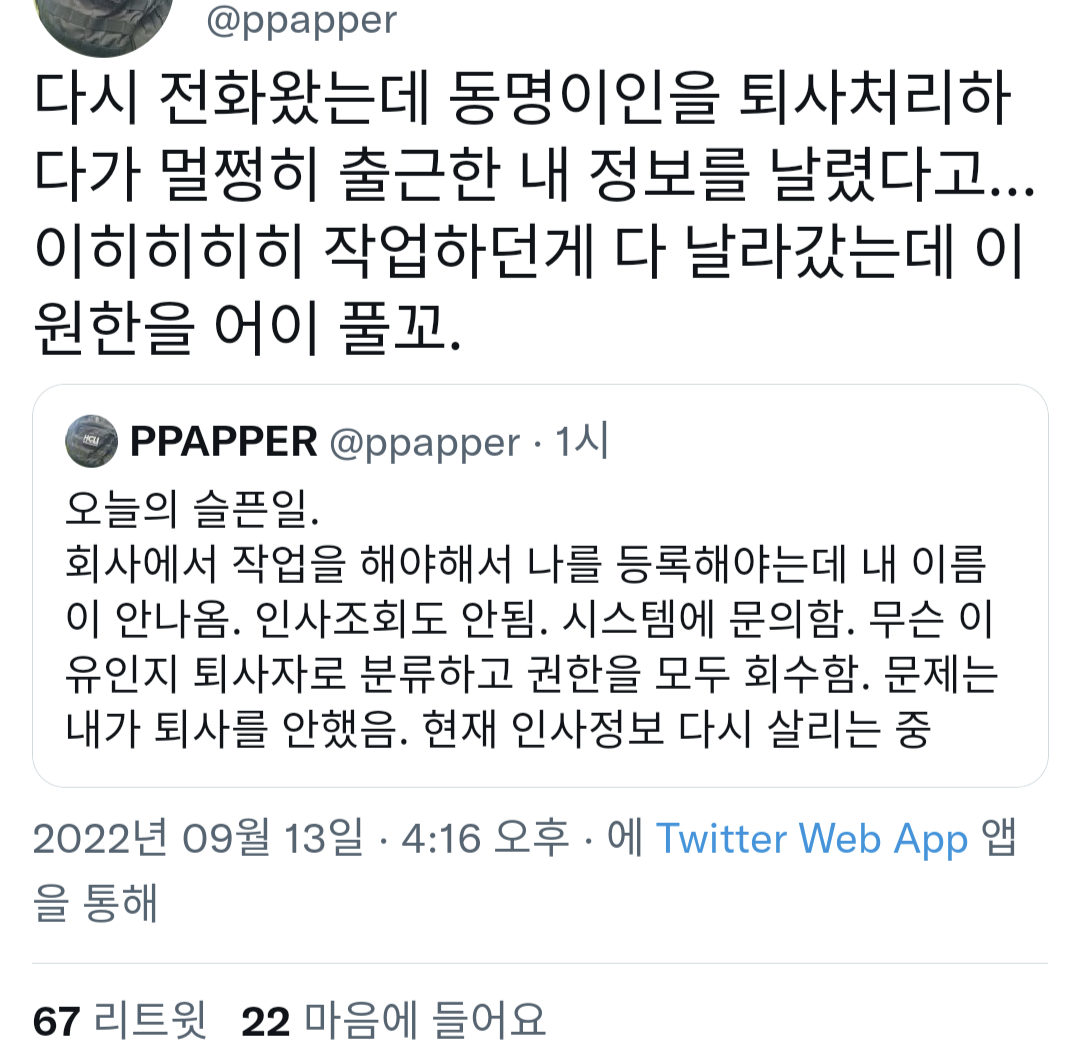
Task: Open the tweet author's profile picture
Action: point(105,22)
